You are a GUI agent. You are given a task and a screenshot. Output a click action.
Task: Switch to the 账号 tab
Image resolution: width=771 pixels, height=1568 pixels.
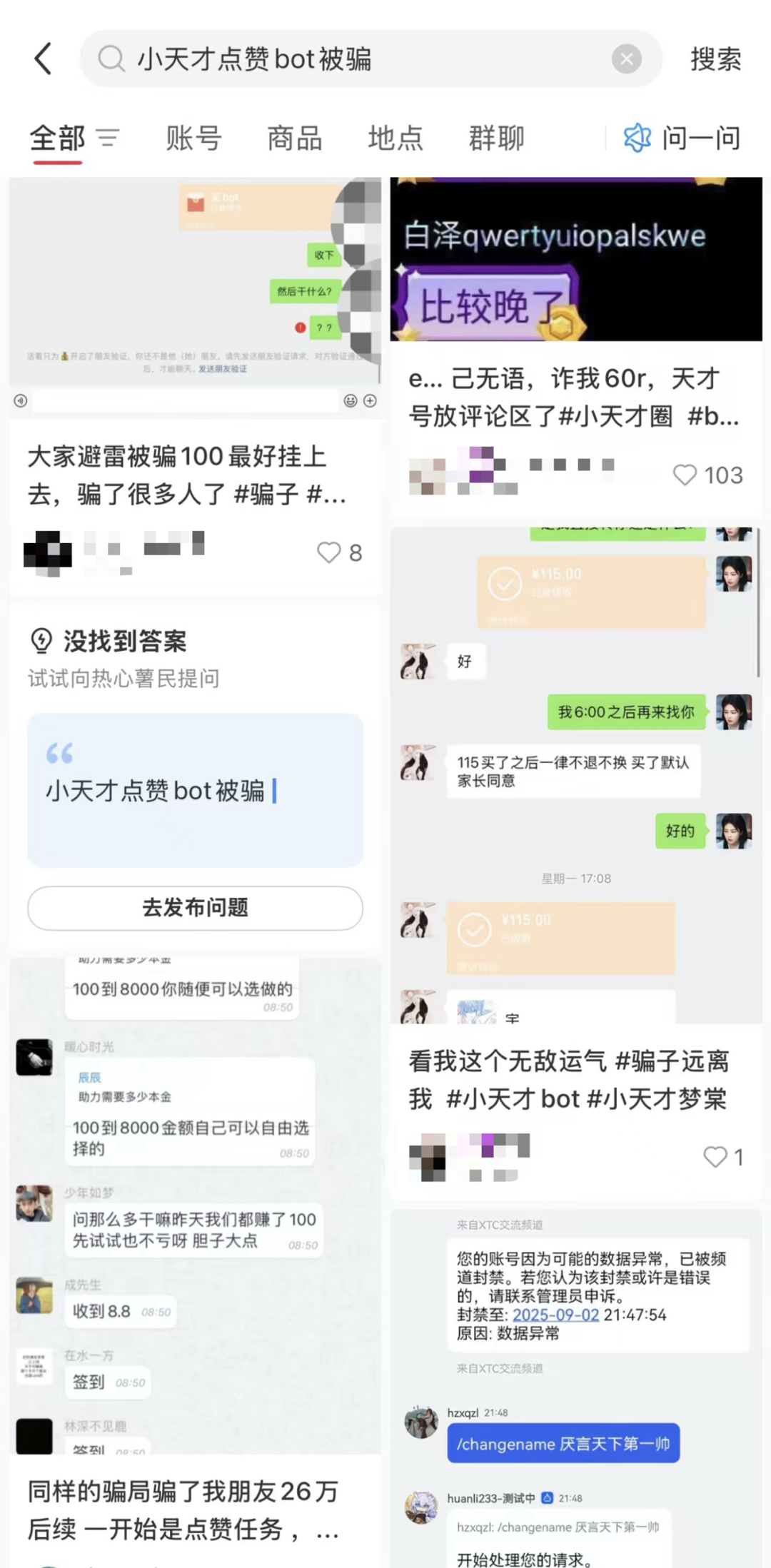click(193, 138)
